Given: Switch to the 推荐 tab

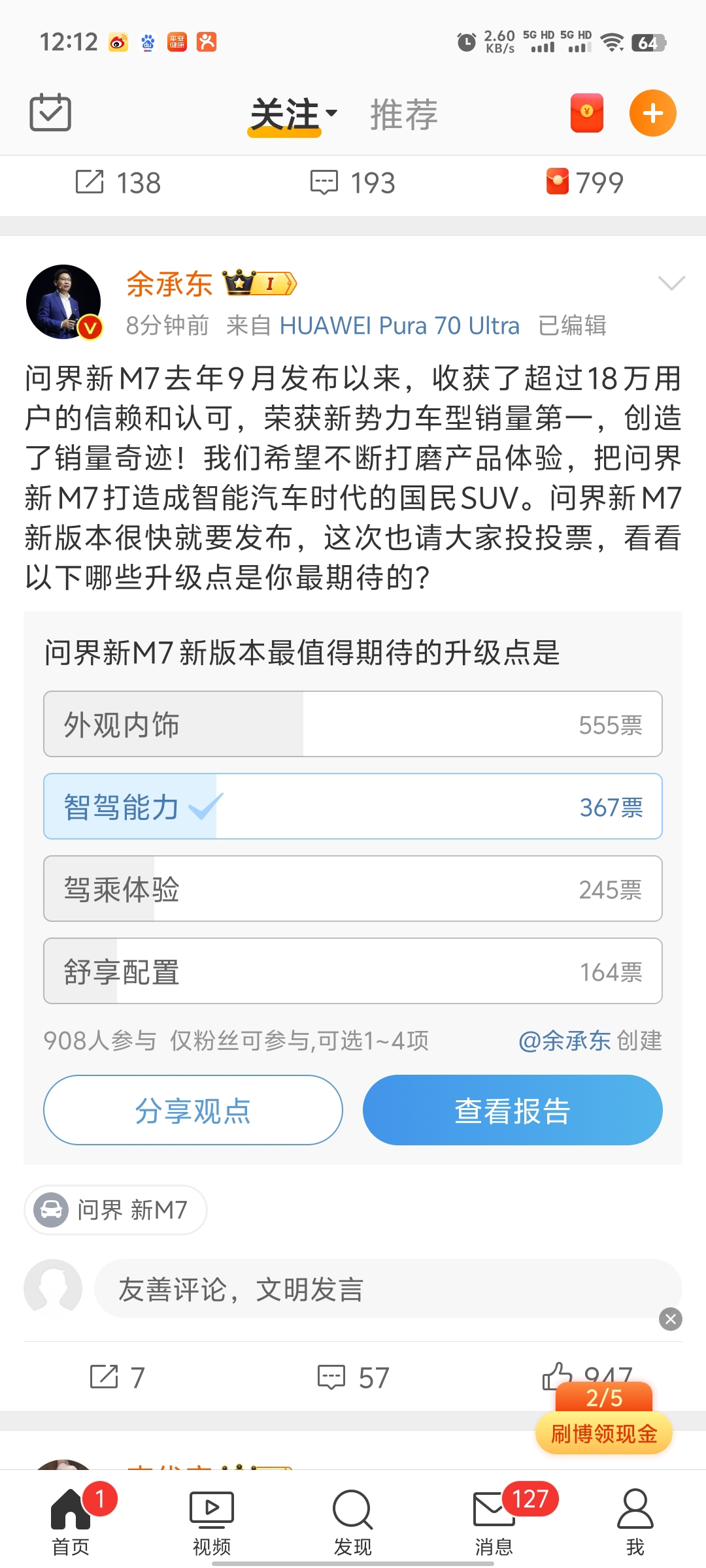Looking at the screenshot, I should tap(403, 114).
